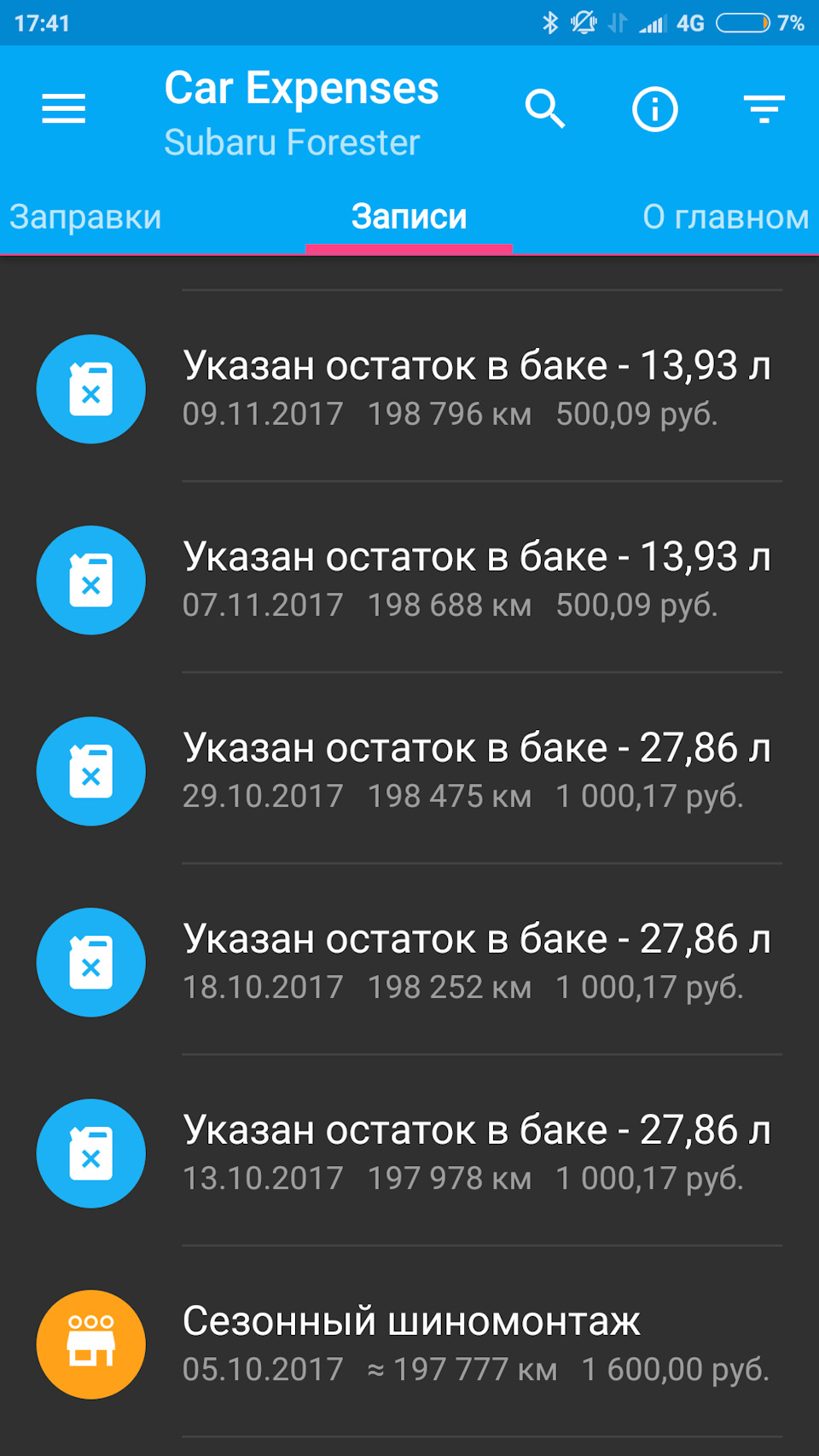The width and height of the screenshot is (819, 1456).
Task: Open the navigation drawer hamburger icon
Action: 62,108
